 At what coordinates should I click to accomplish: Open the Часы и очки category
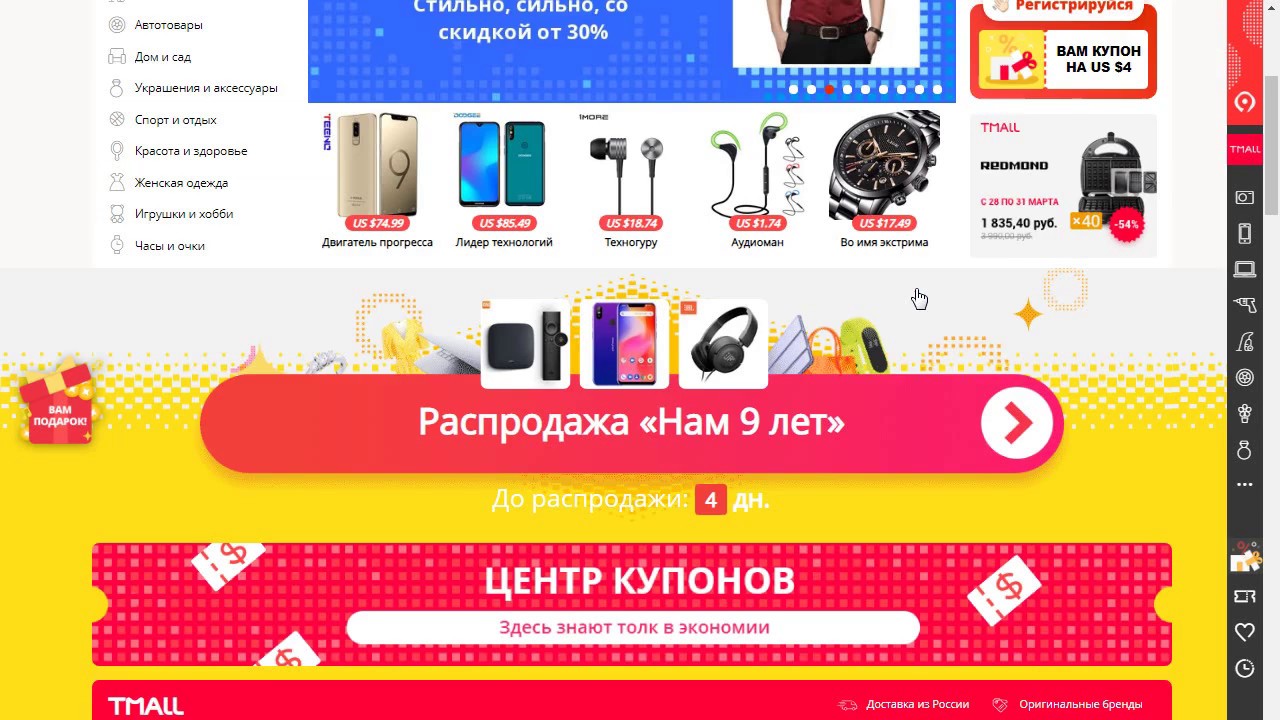pyautogui.click(x=169, y=246)
